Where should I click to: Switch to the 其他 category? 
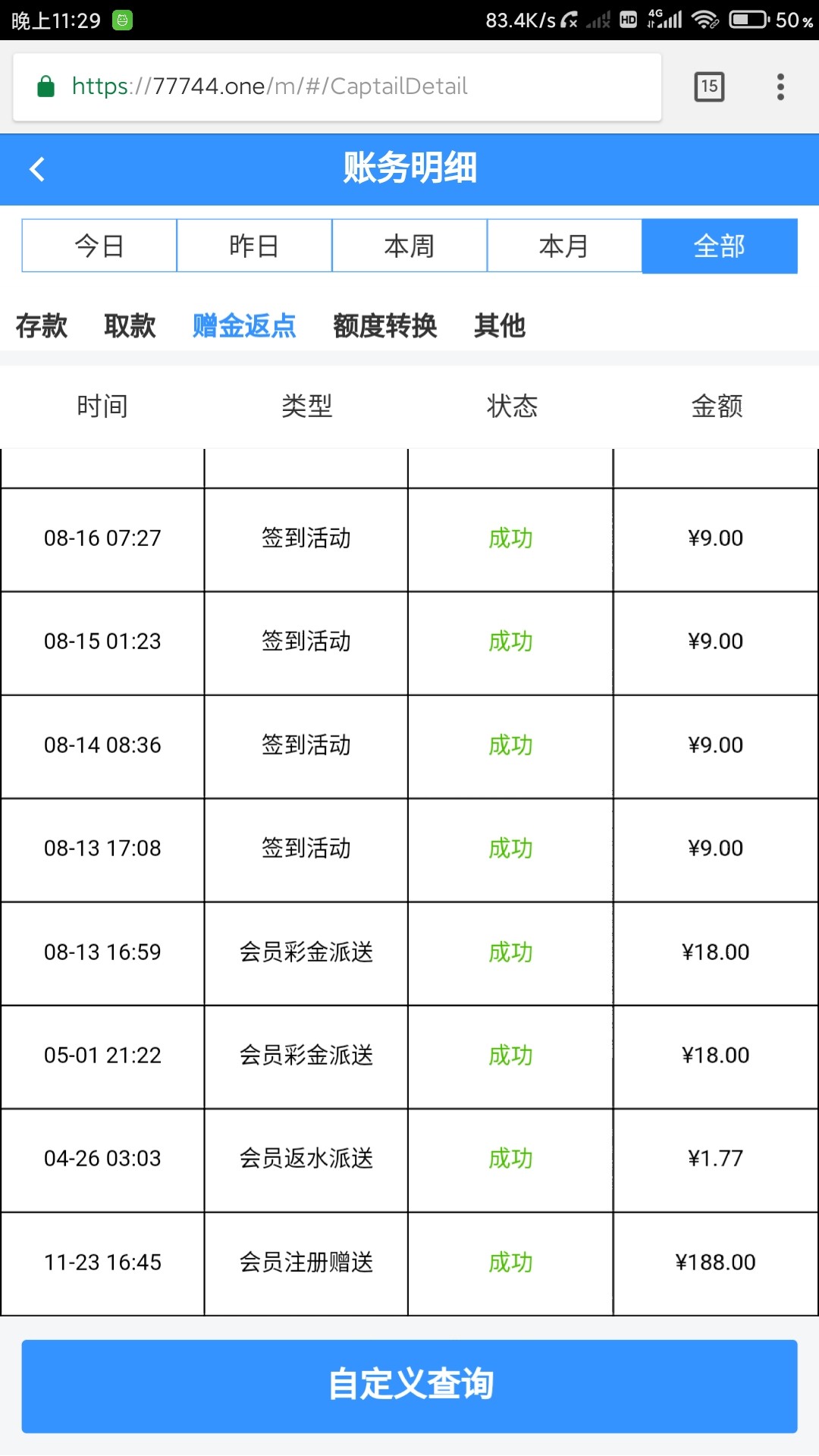tap(500, 326)
